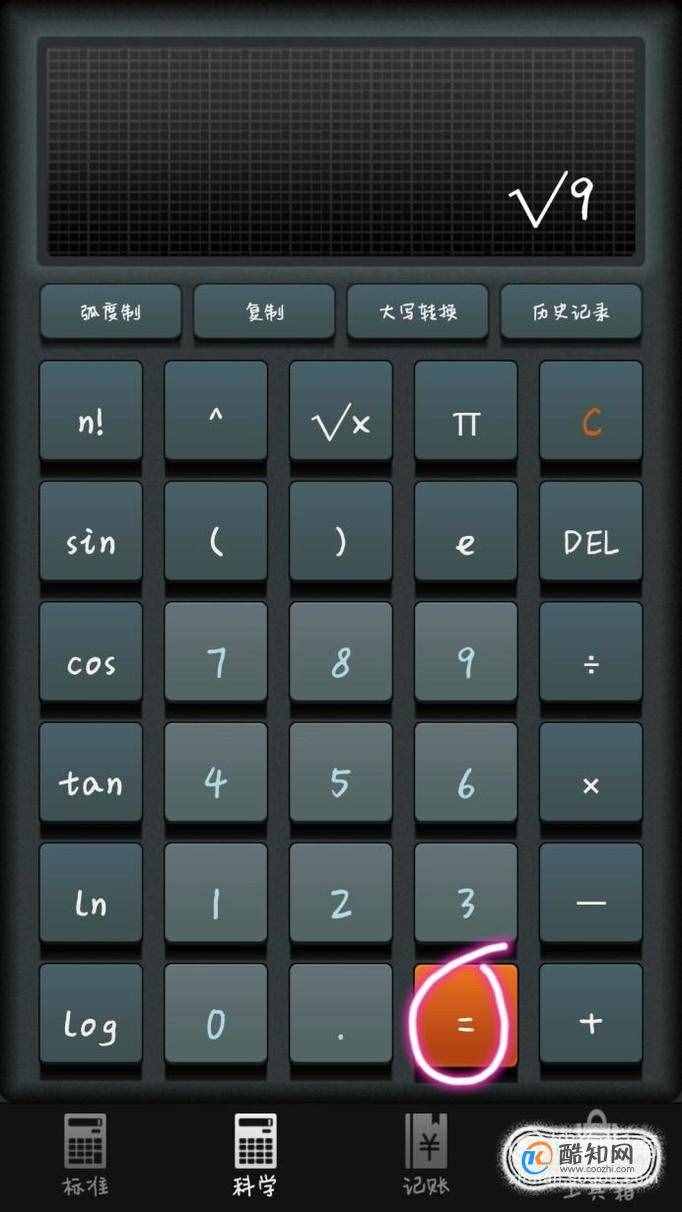
Task: Tap the plus key
Action: (x=591, y=1016)
